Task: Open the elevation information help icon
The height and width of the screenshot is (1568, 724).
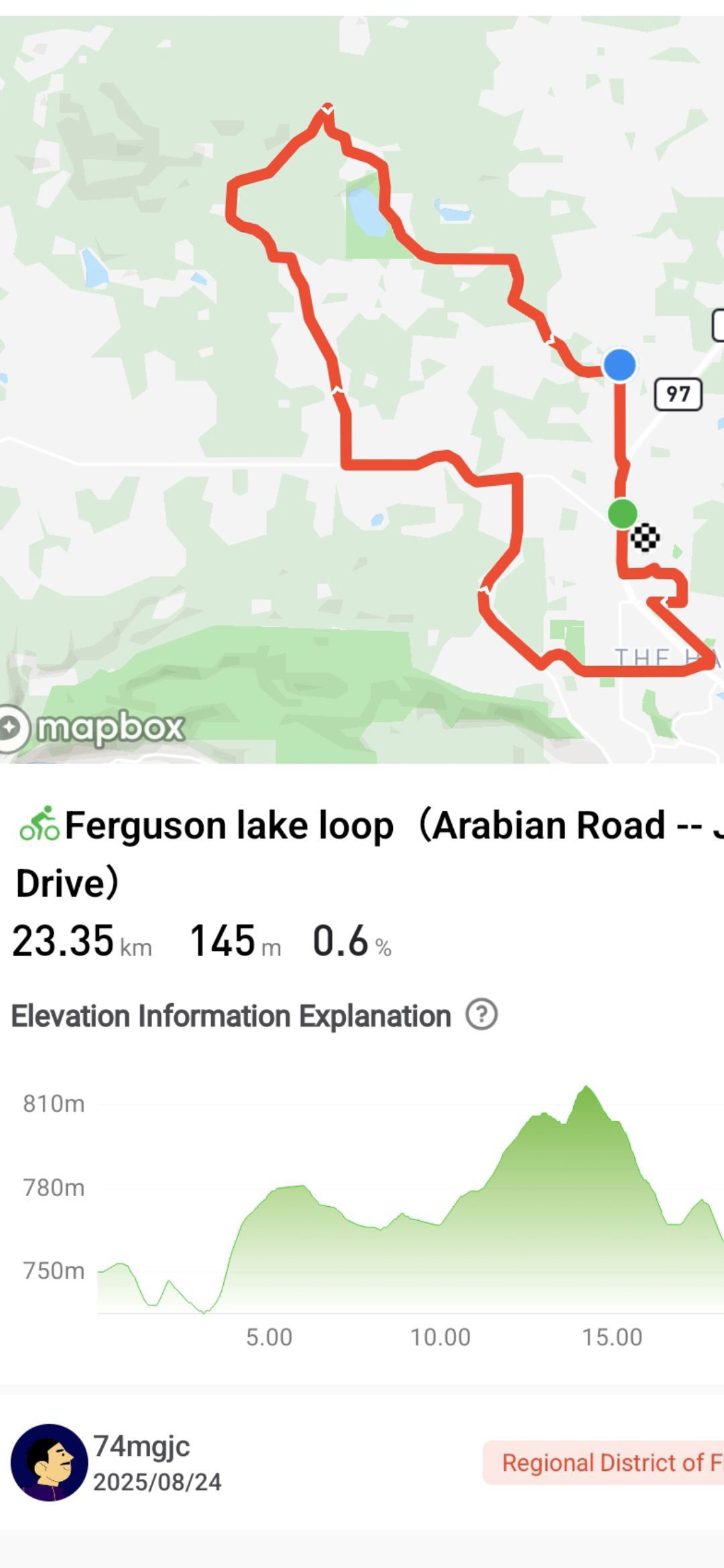Action: 481,1015
